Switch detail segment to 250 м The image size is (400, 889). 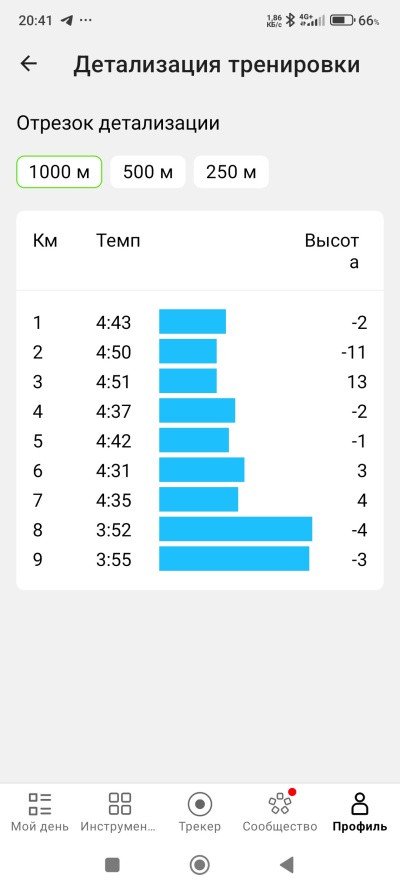pos(231,172)
